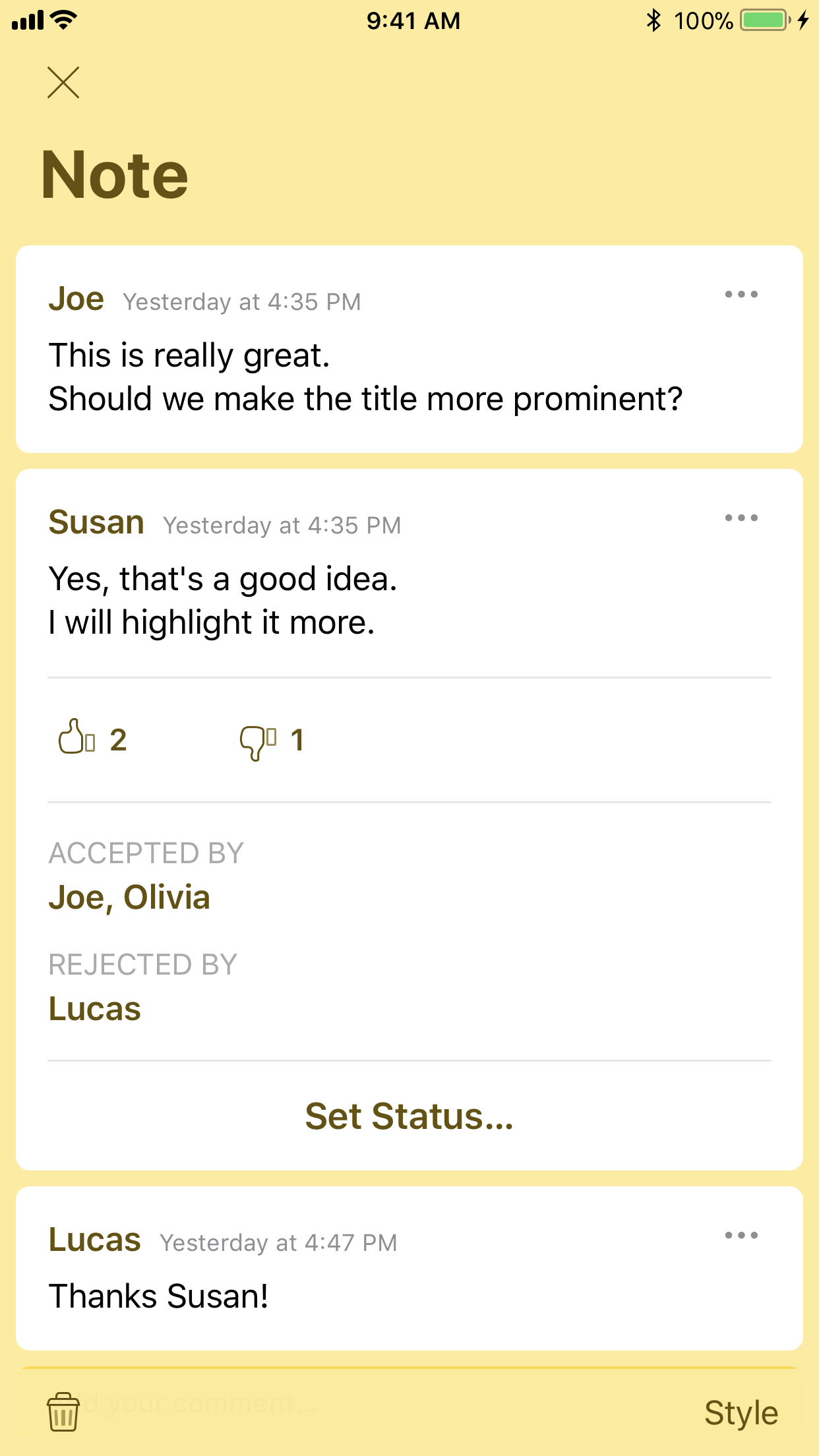
Task: Open the Style options
Action: click(x=741, y=1412)
